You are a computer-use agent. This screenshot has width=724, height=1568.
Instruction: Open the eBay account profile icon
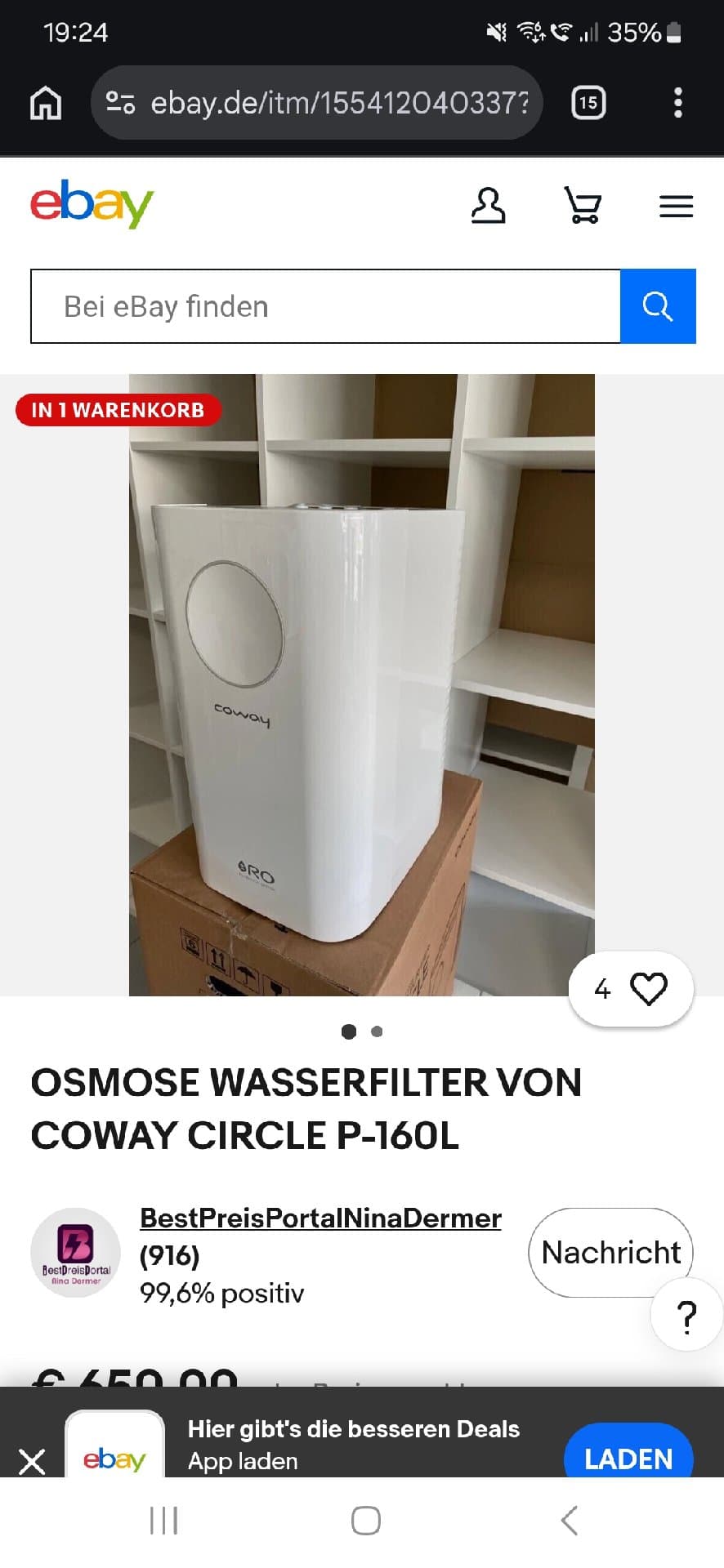(x=488, y=206)
